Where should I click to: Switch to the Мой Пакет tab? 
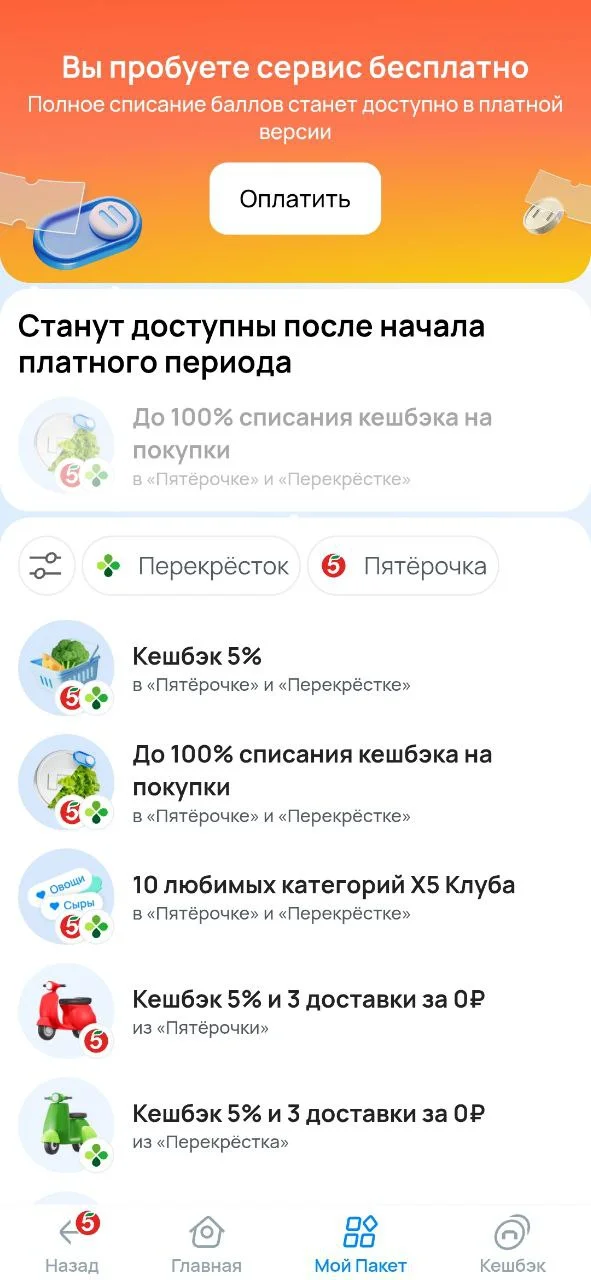point(360,1244)
